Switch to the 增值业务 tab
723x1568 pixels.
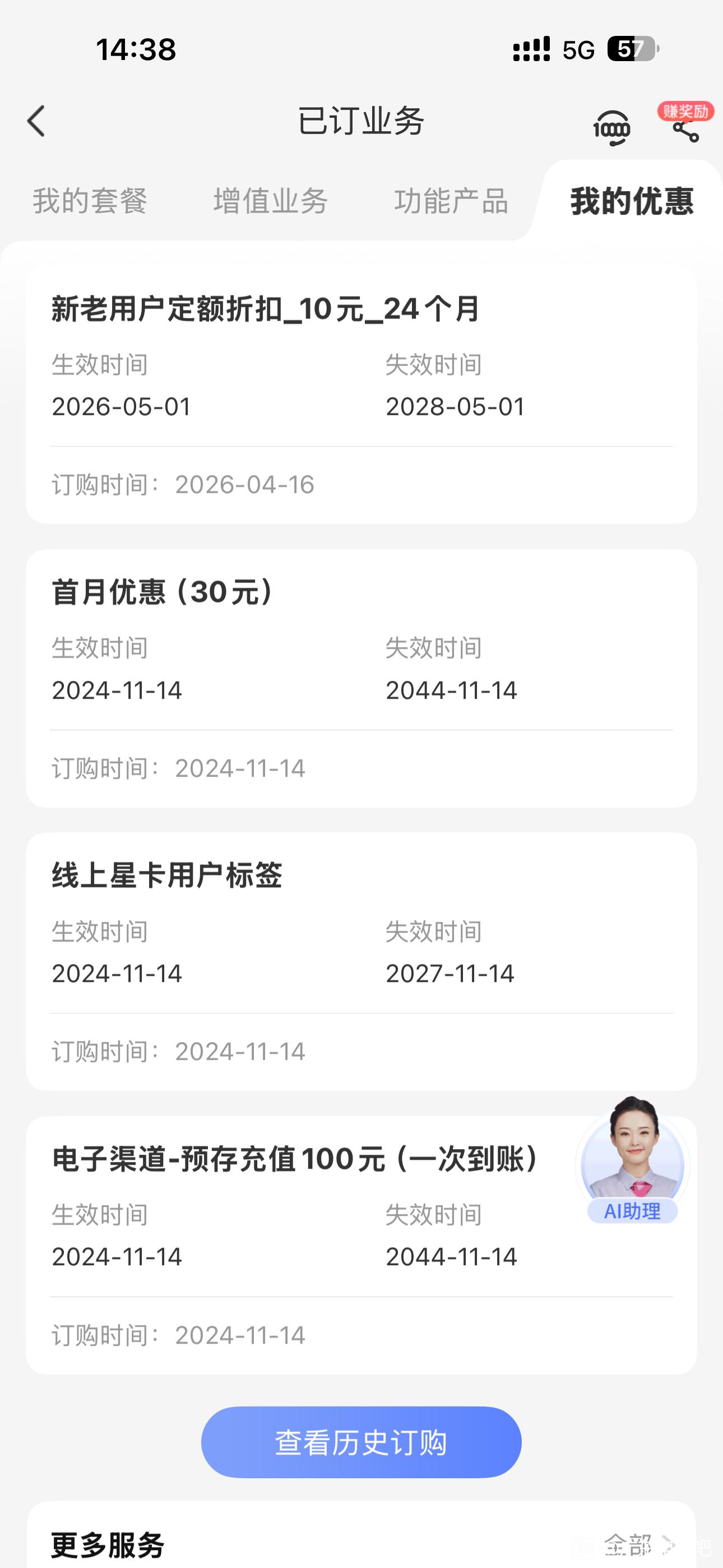coord(271,201)
